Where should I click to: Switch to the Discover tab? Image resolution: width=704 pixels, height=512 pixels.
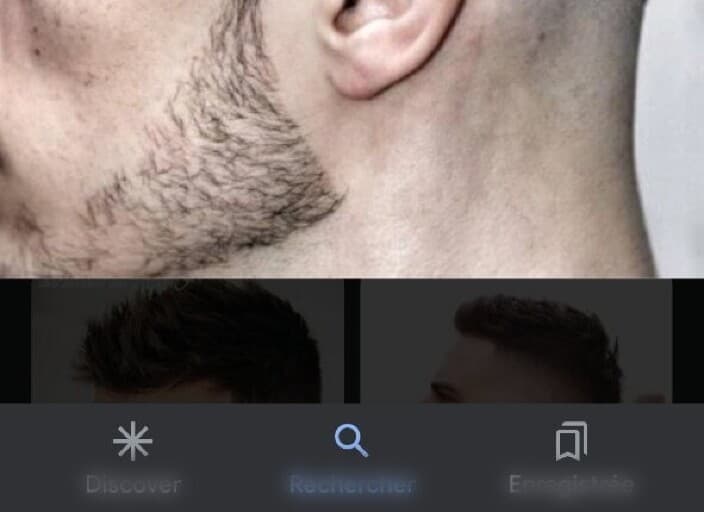[x=133, y=458]
